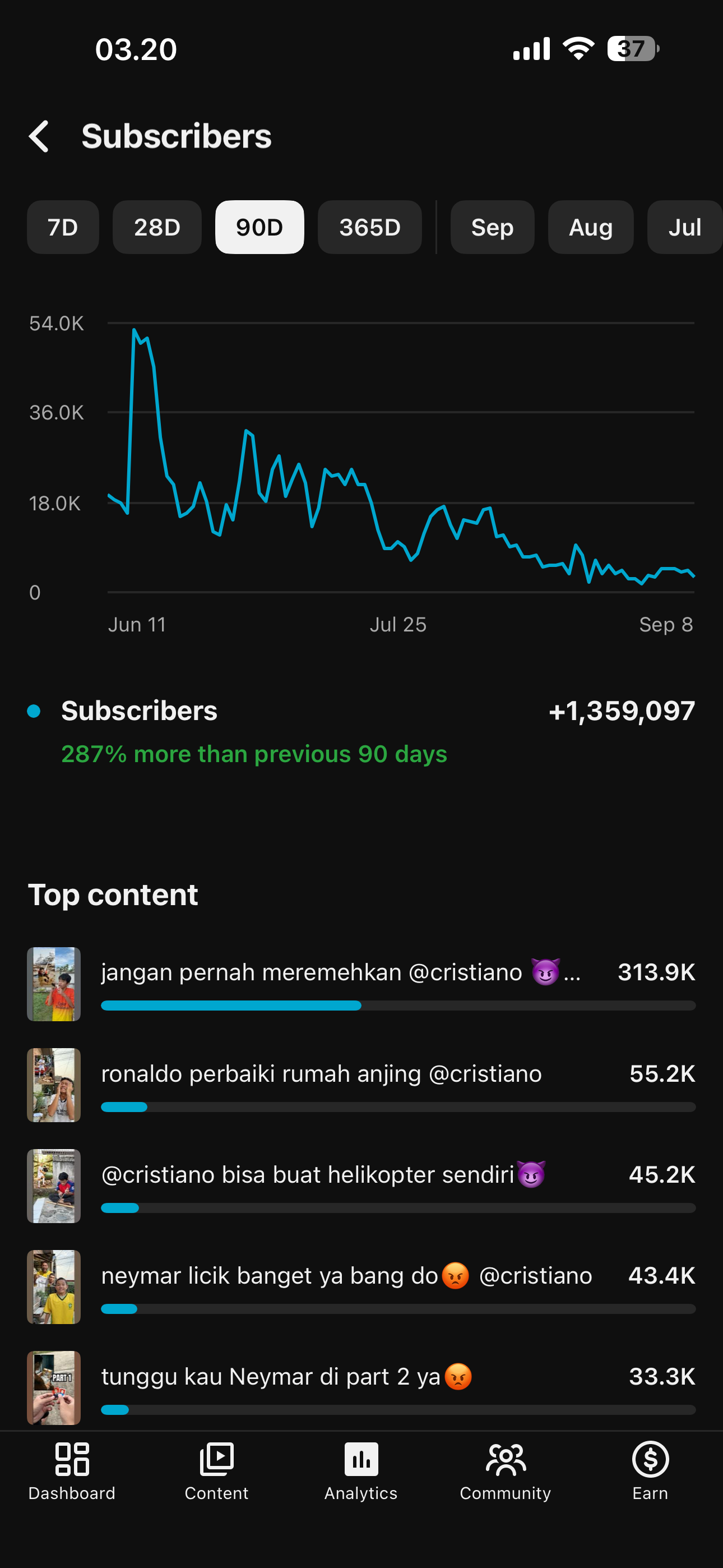This screenshot has height=1568, width=723.
Task: Open 'neymar licik banget ya bang do' video
Action: pyautogui.click(x=361, y=1287)
